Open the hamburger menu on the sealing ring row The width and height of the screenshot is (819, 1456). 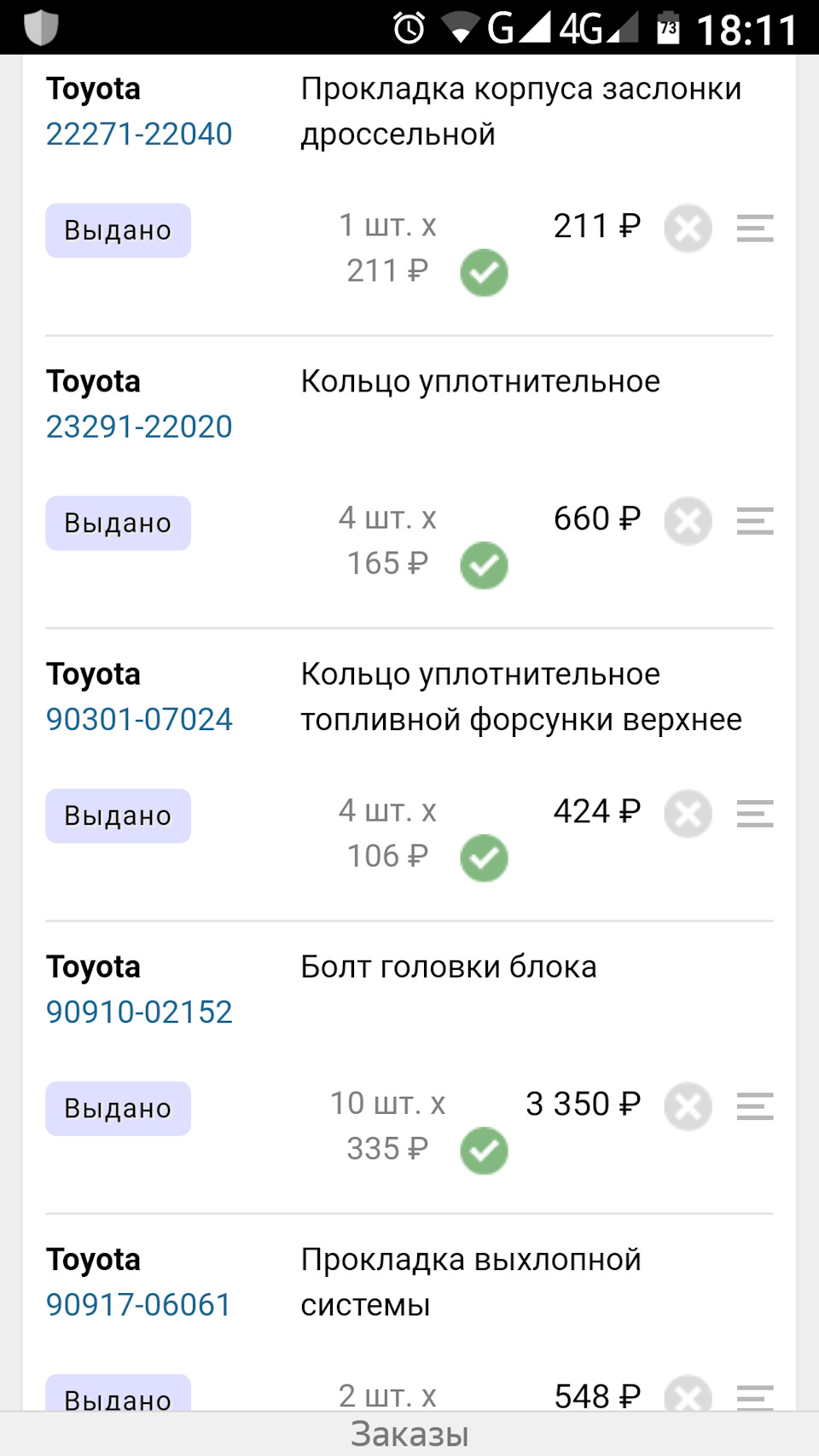coord(754,521)
